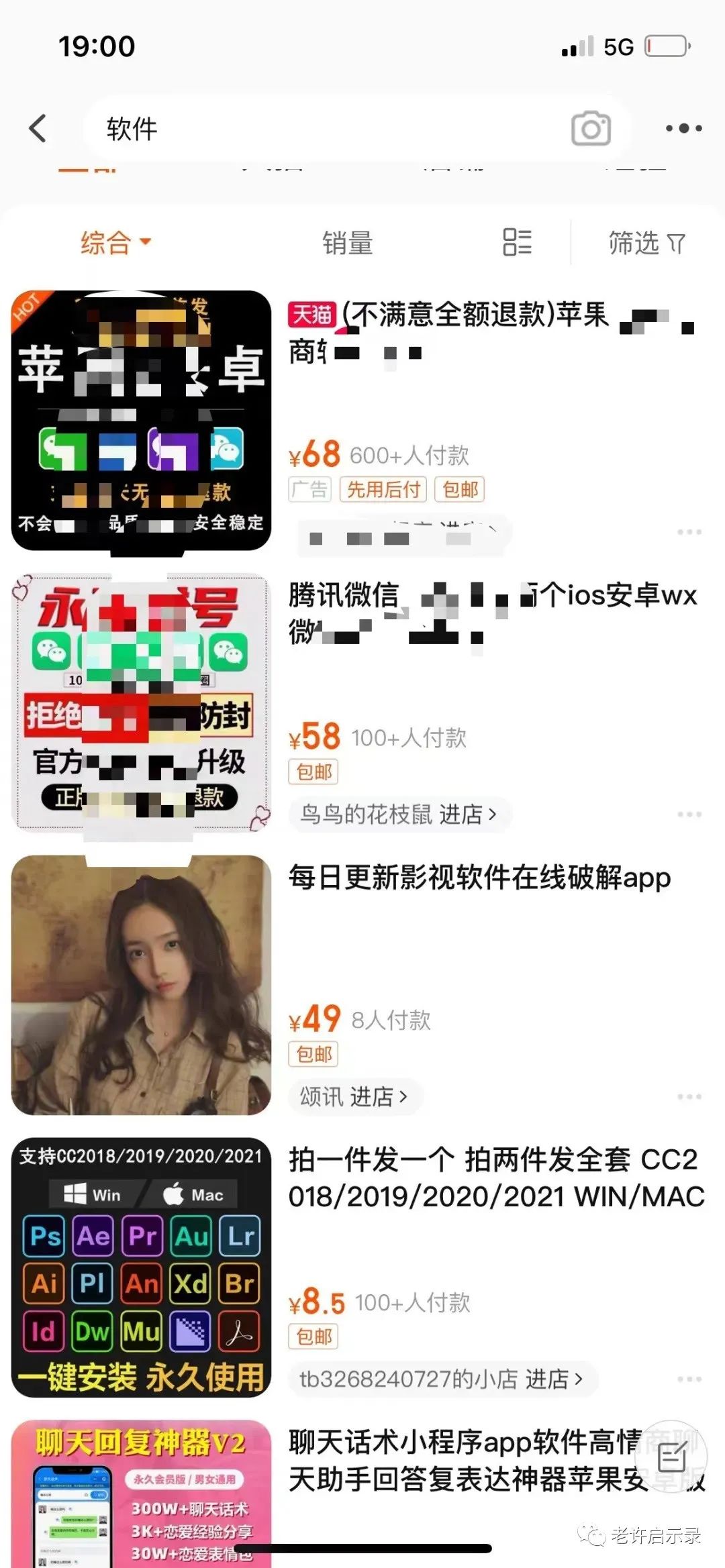725x1568 pixels.
Task: Open more options for the ¥49 item
Action: pyautogui.click(x=689, y=1097)
